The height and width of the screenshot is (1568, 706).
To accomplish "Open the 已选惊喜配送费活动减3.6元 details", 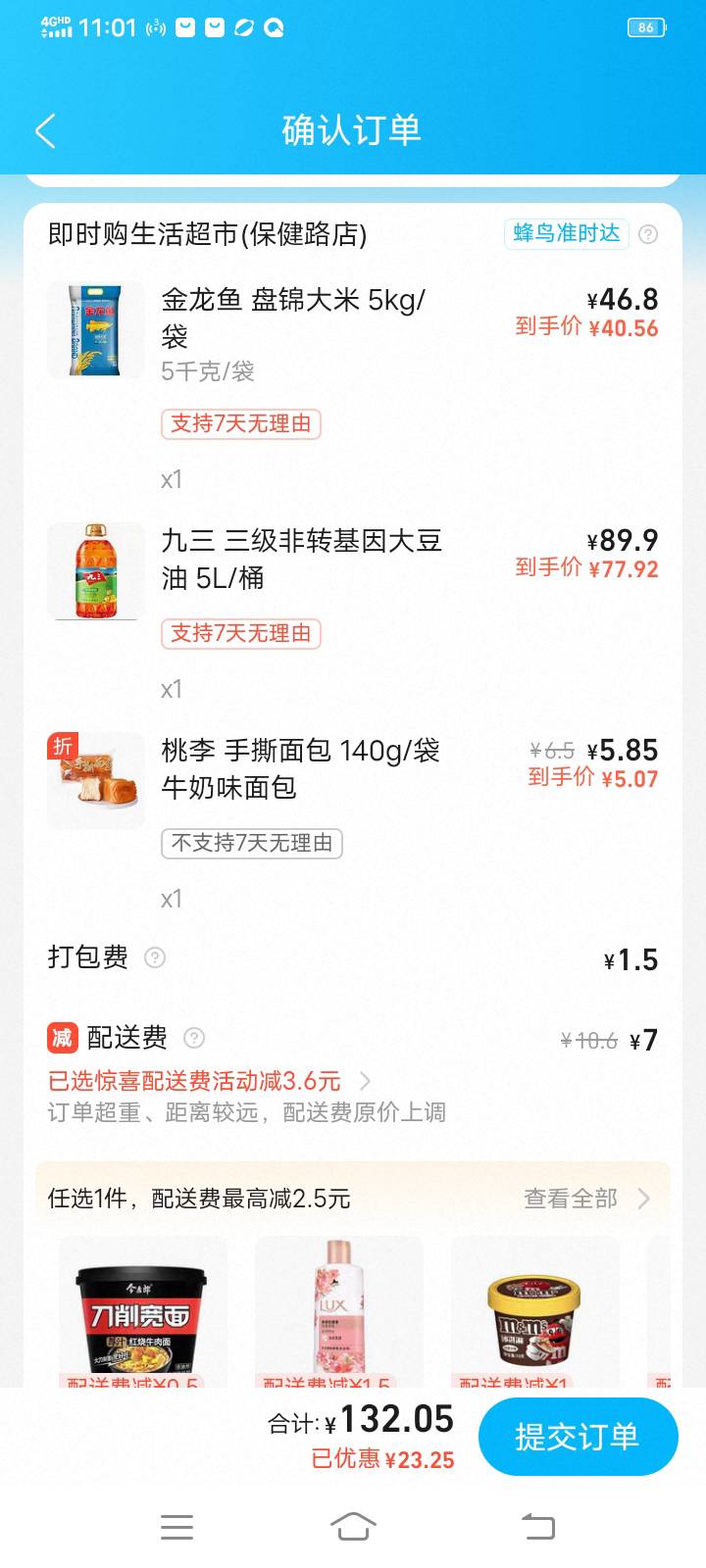I will click(209, 1081).
